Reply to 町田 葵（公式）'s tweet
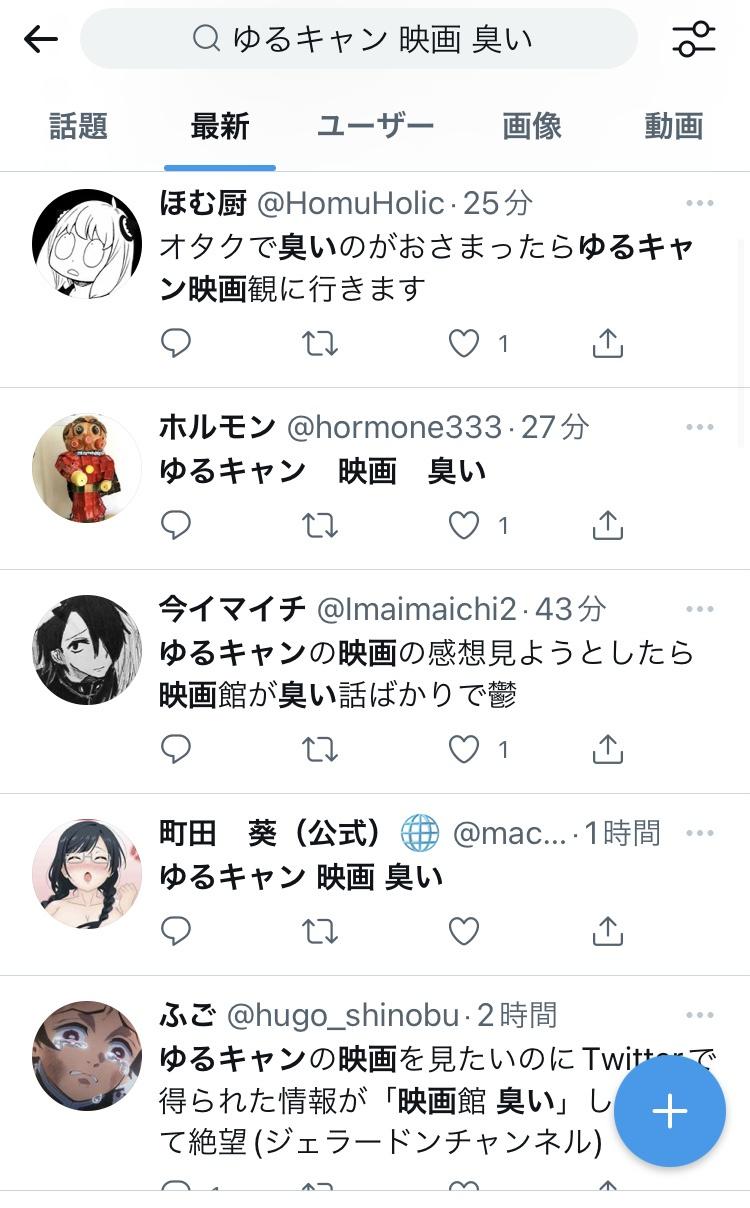This screenshot has width=750, height=1208. click(x=176, y=932)
